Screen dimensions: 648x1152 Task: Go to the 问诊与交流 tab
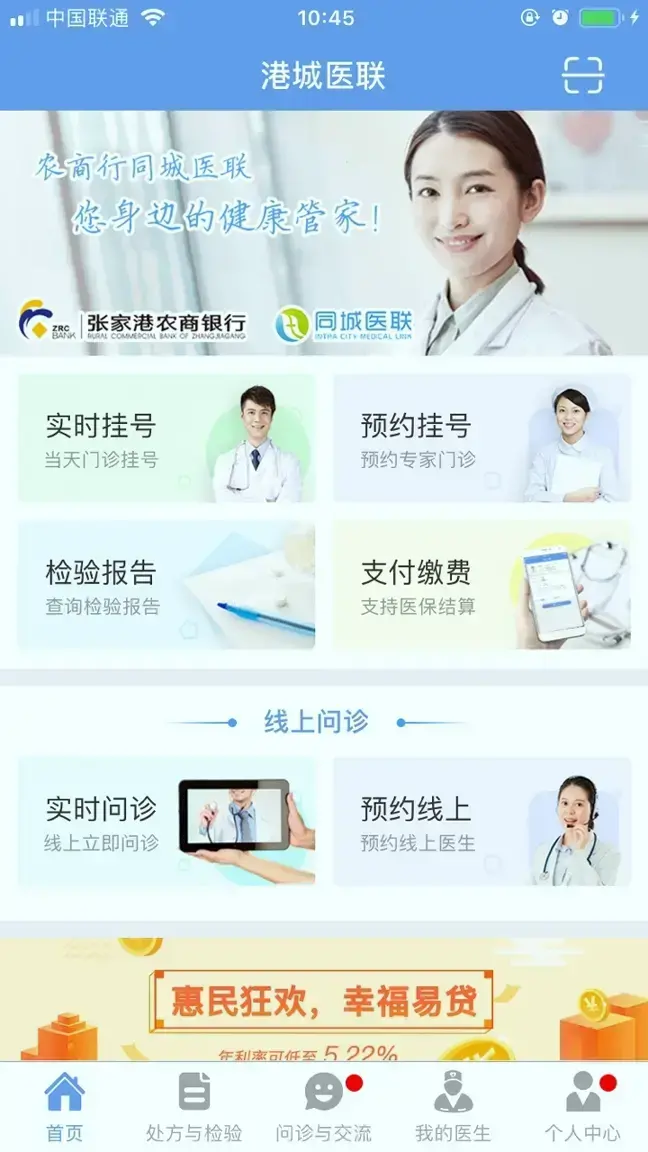(324, 1106)
